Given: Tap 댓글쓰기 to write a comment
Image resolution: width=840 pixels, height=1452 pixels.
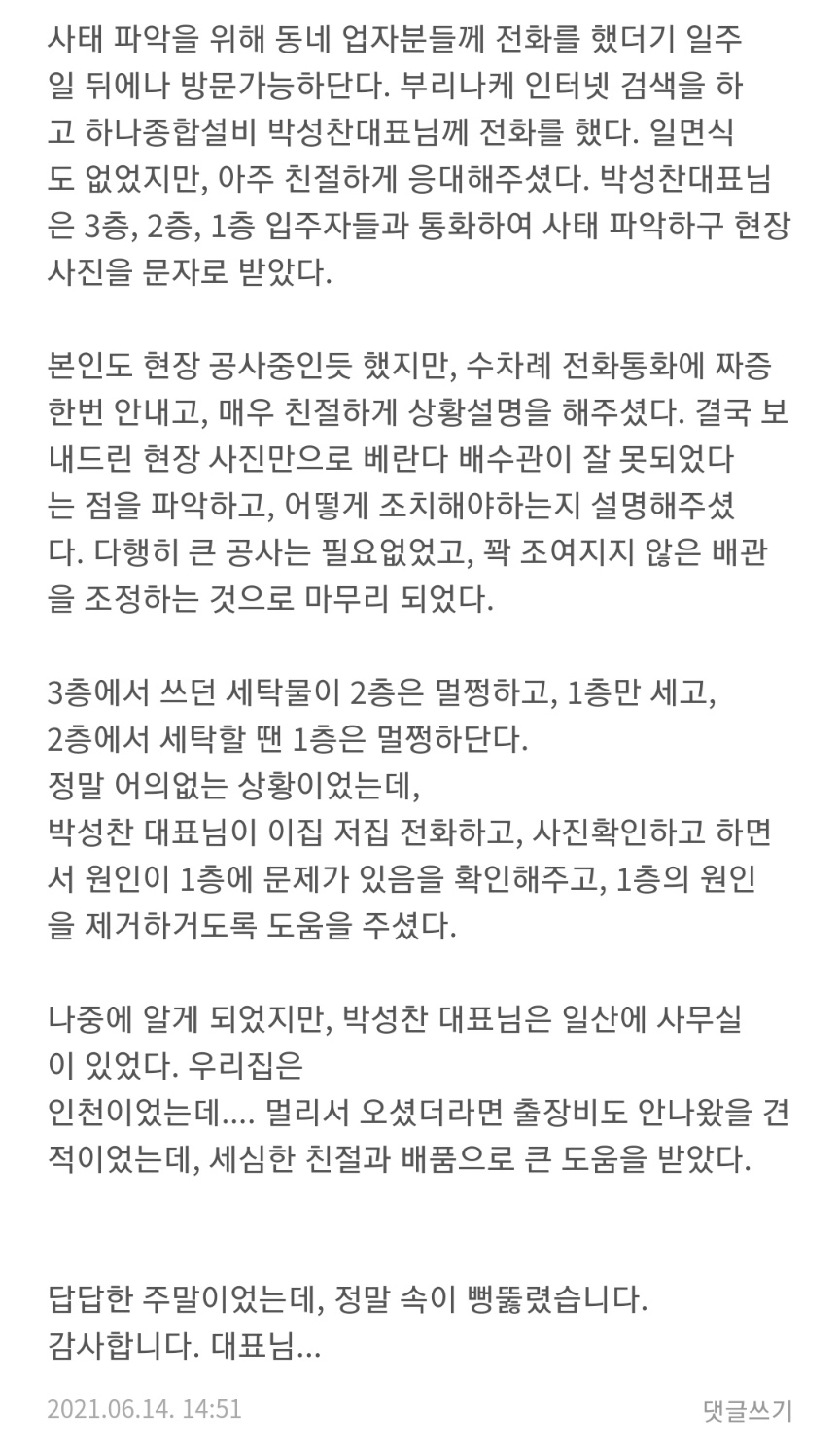Looking at the screenshot, I should point(747,1409).
